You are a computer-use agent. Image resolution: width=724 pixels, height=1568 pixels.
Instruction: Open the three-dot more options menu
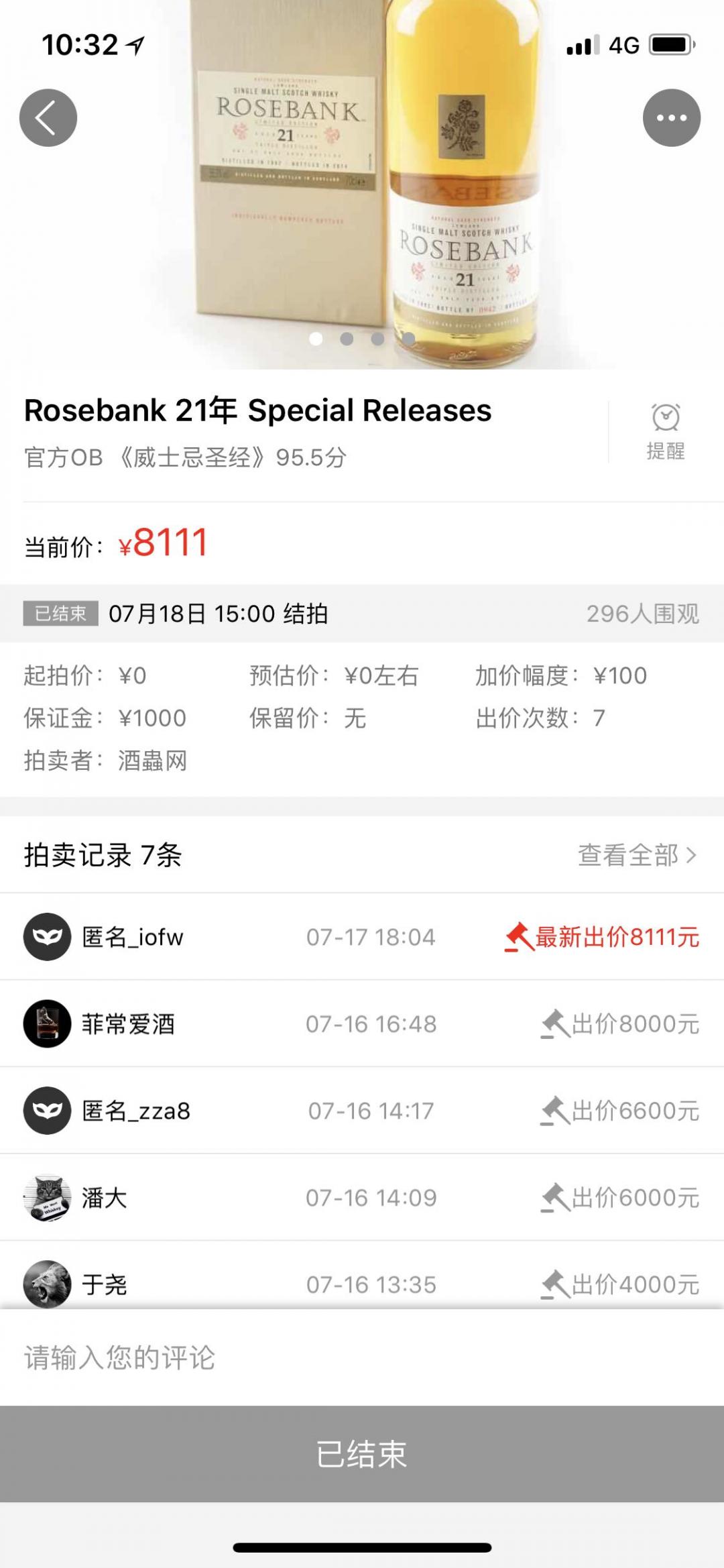[671, 118]
